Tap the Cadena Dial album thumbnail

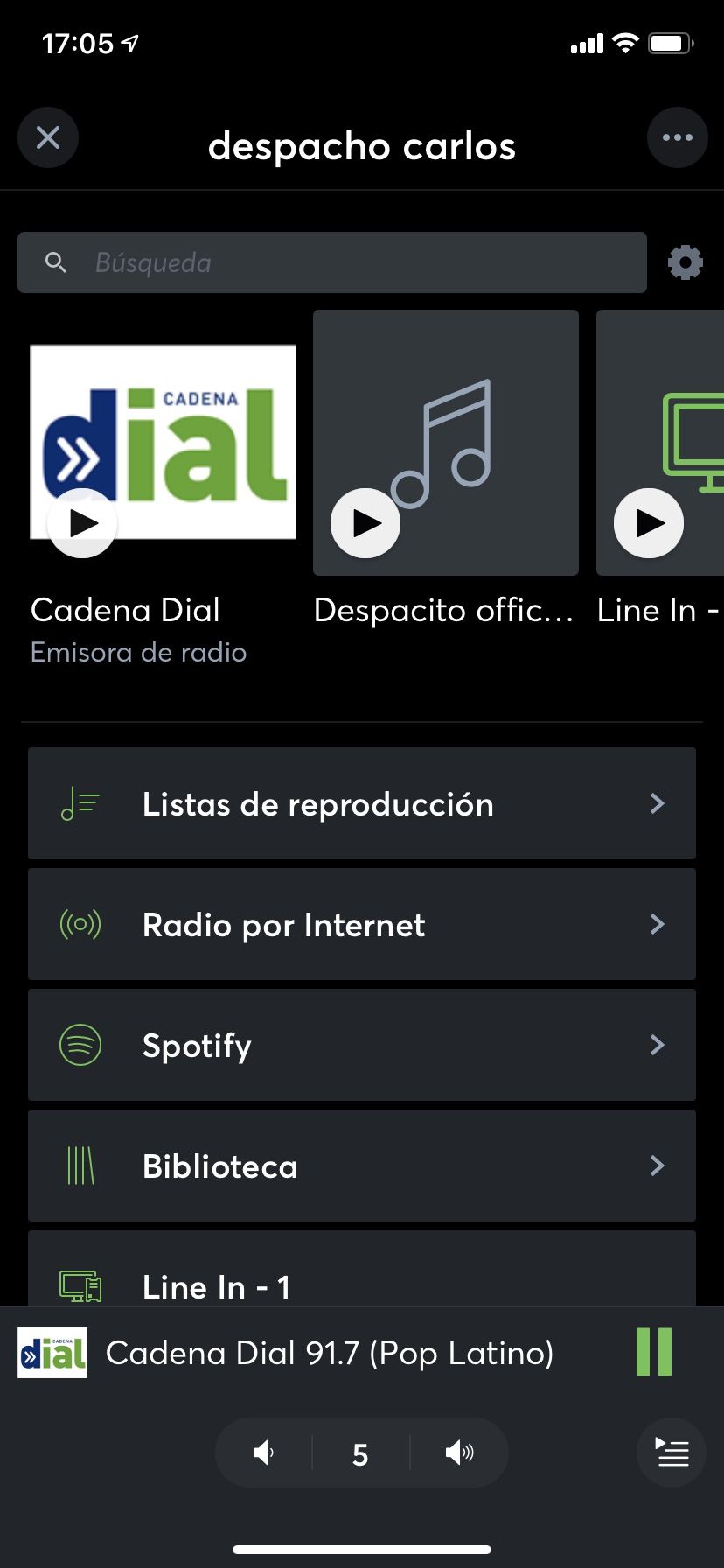coord(52,1352)
